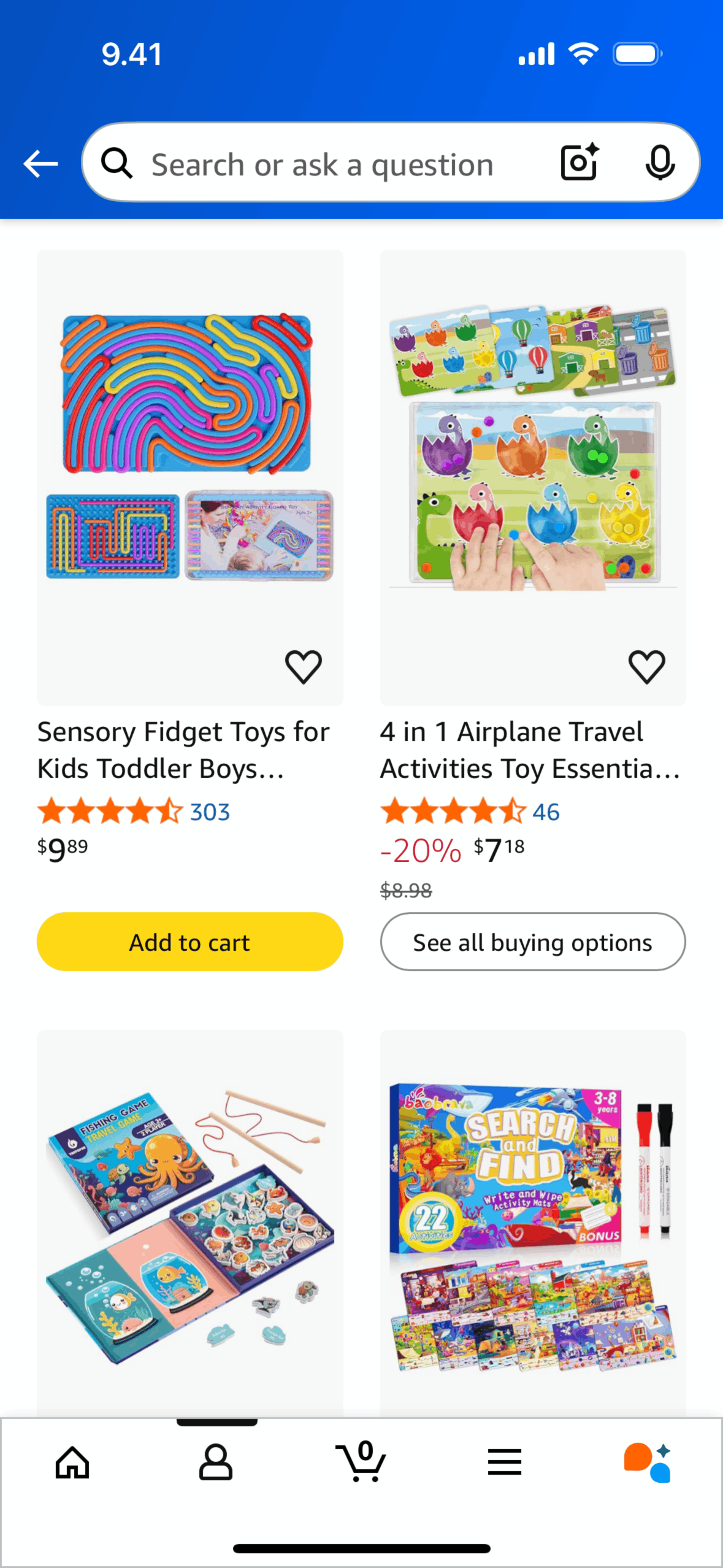The width and height of the screenshot is (723, 1568).
Task: Save Sensory Fidget Toys to wishlist
Action: click(304, 666)
